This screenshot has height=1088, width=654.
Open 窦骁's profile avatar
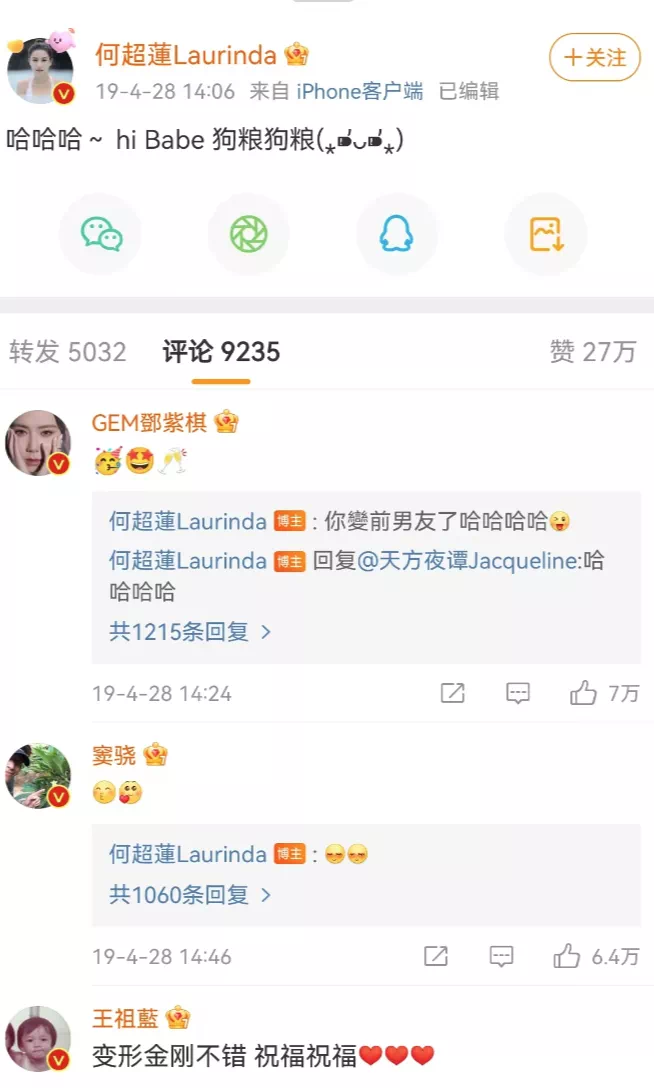coord(38,776)
